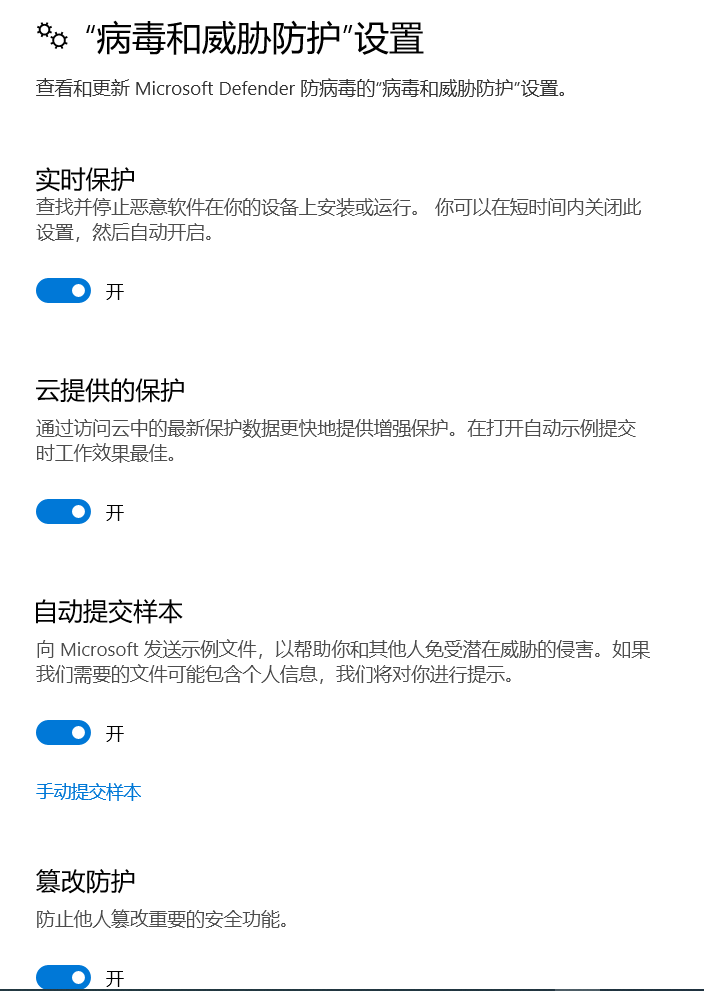The width and height of the screenshot is (704, 991).
Task: Open the 手动提交样本 link
Action: click(89, 792)
